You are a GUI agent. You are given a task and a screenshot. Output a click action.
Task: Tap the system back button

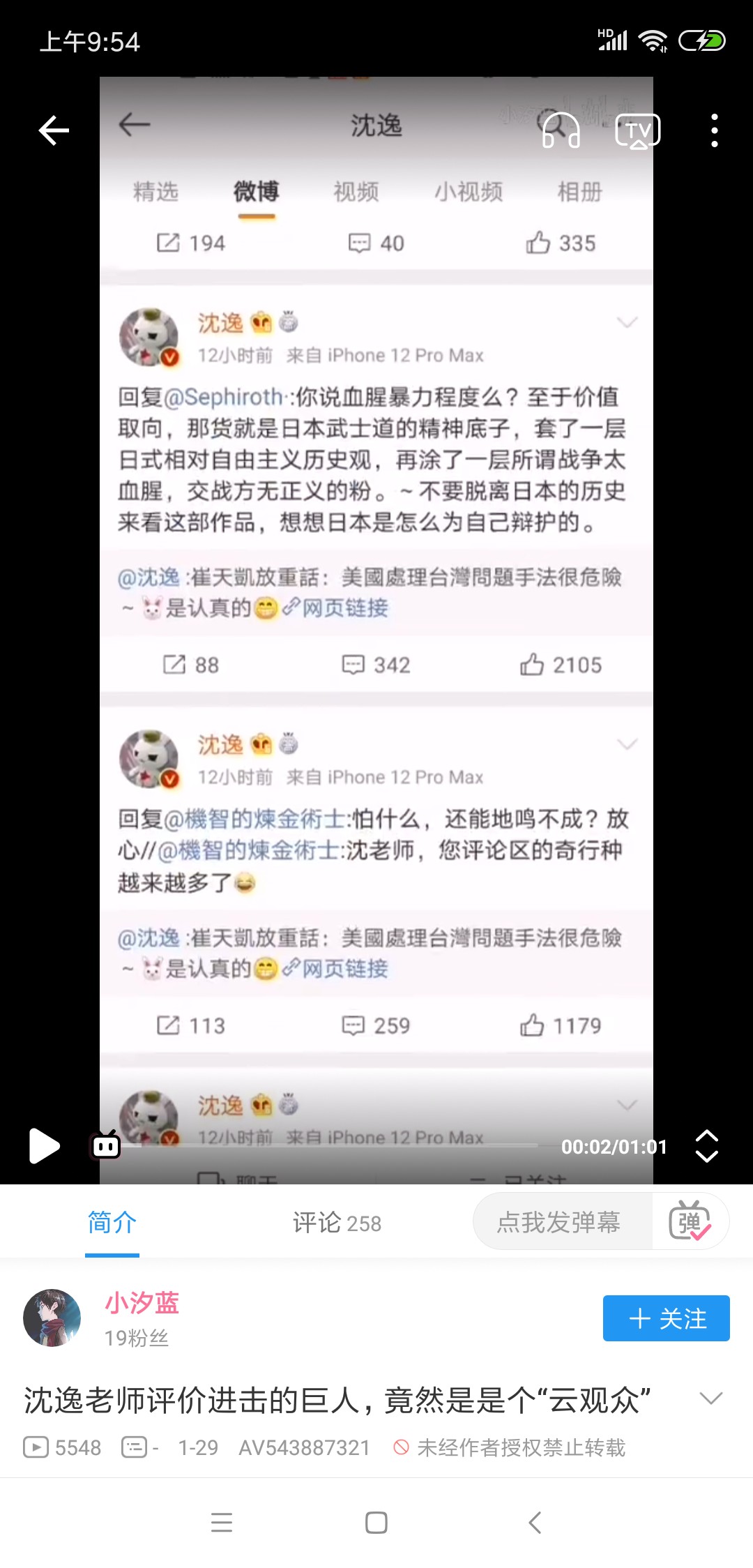pyautogui.click(x=535, y=1523)
